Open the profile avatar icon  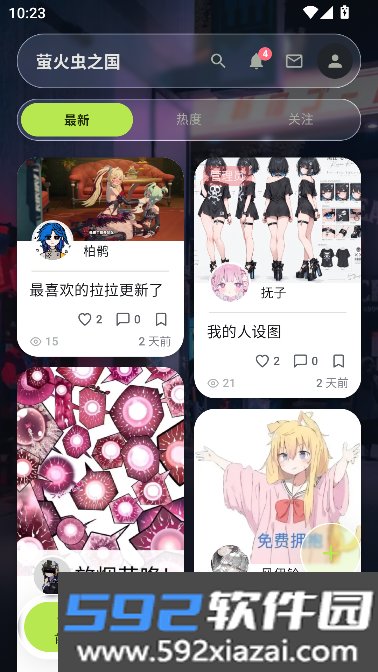pos(335,61)
